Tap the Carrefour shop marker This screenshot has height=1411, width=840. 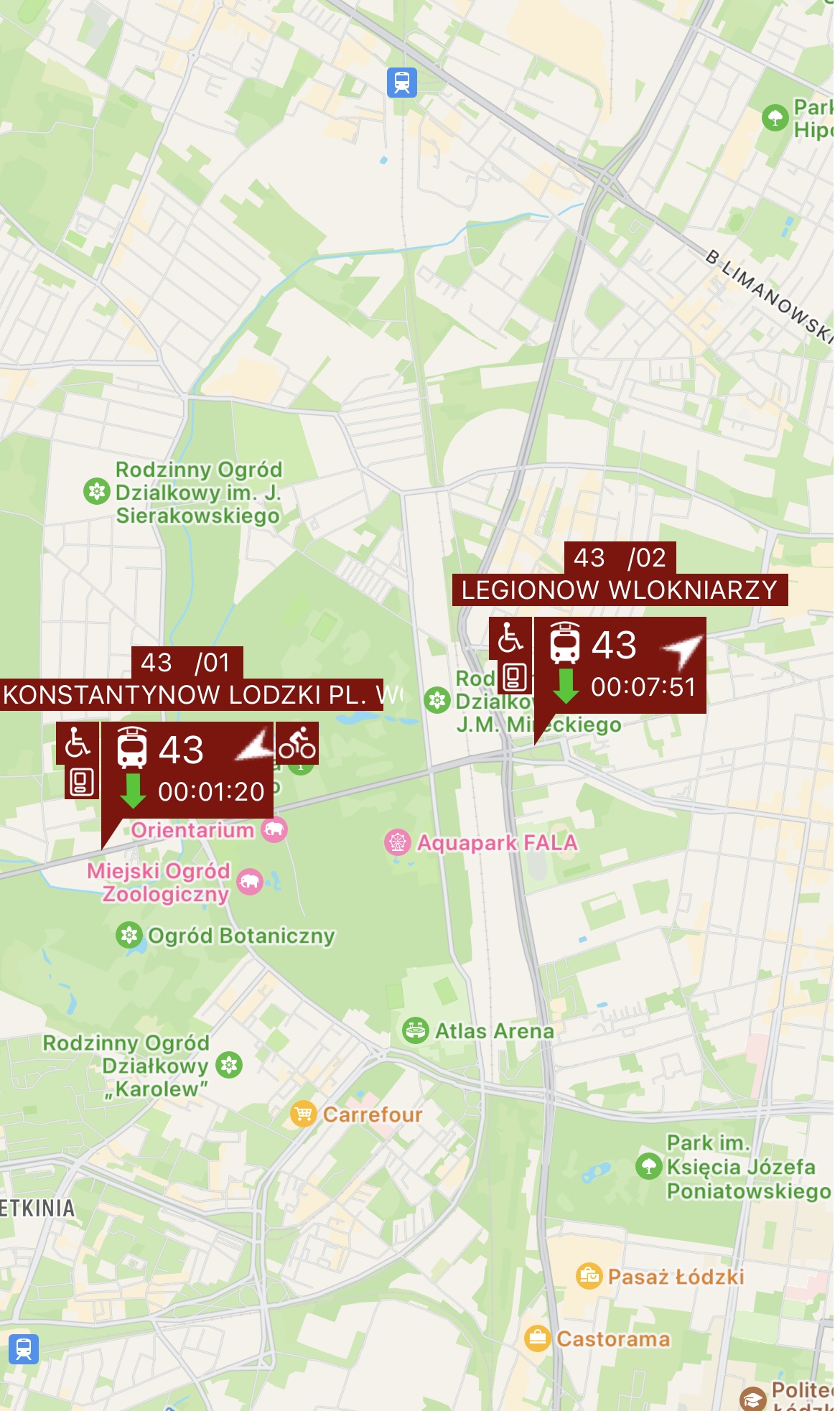click(x=303, y=1114)
